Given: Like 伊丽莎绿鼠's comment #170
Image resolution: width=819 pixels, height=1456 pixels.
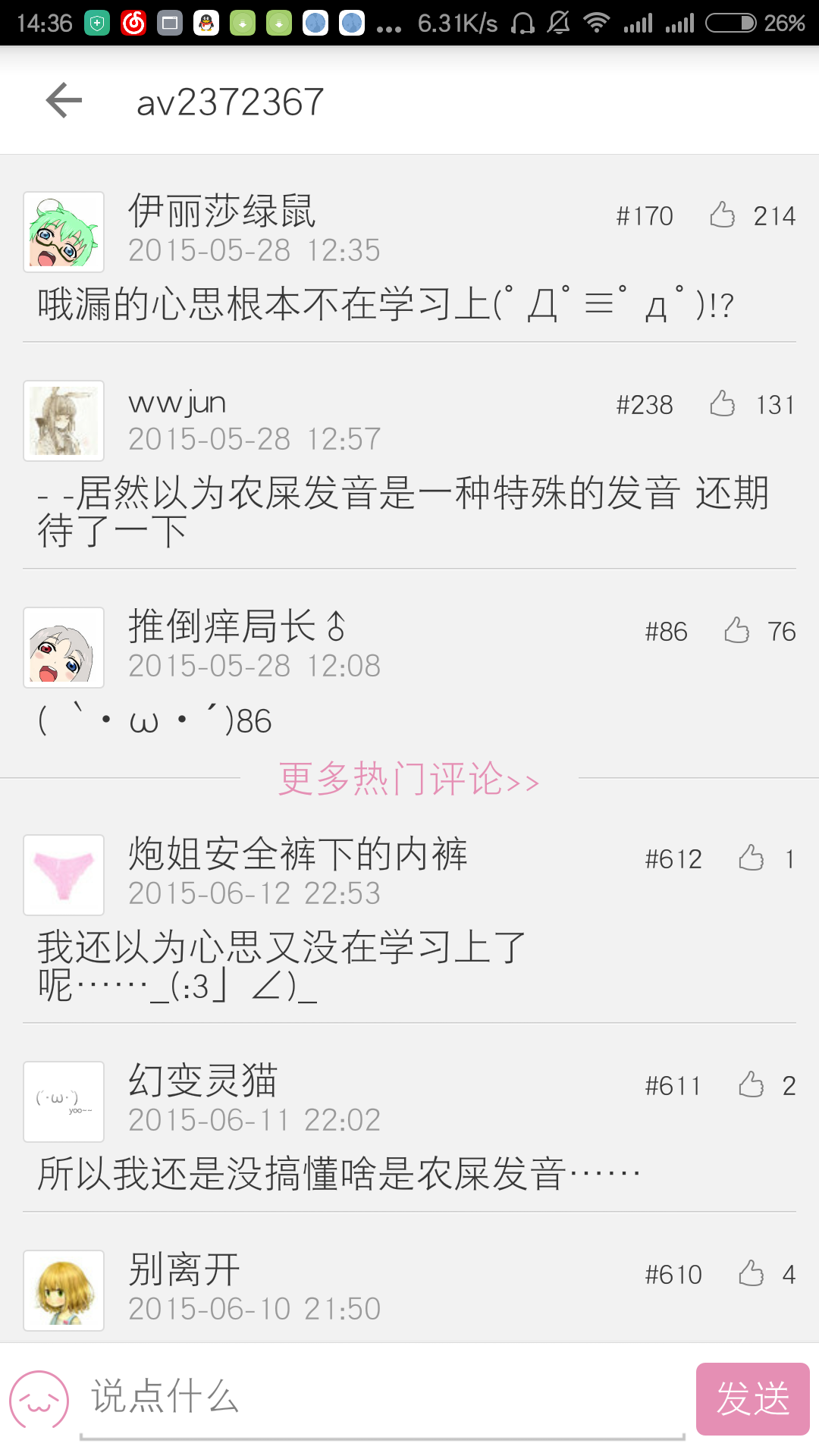Looking at the screenshot, I should pyautogui.click(x=723, y=215).
